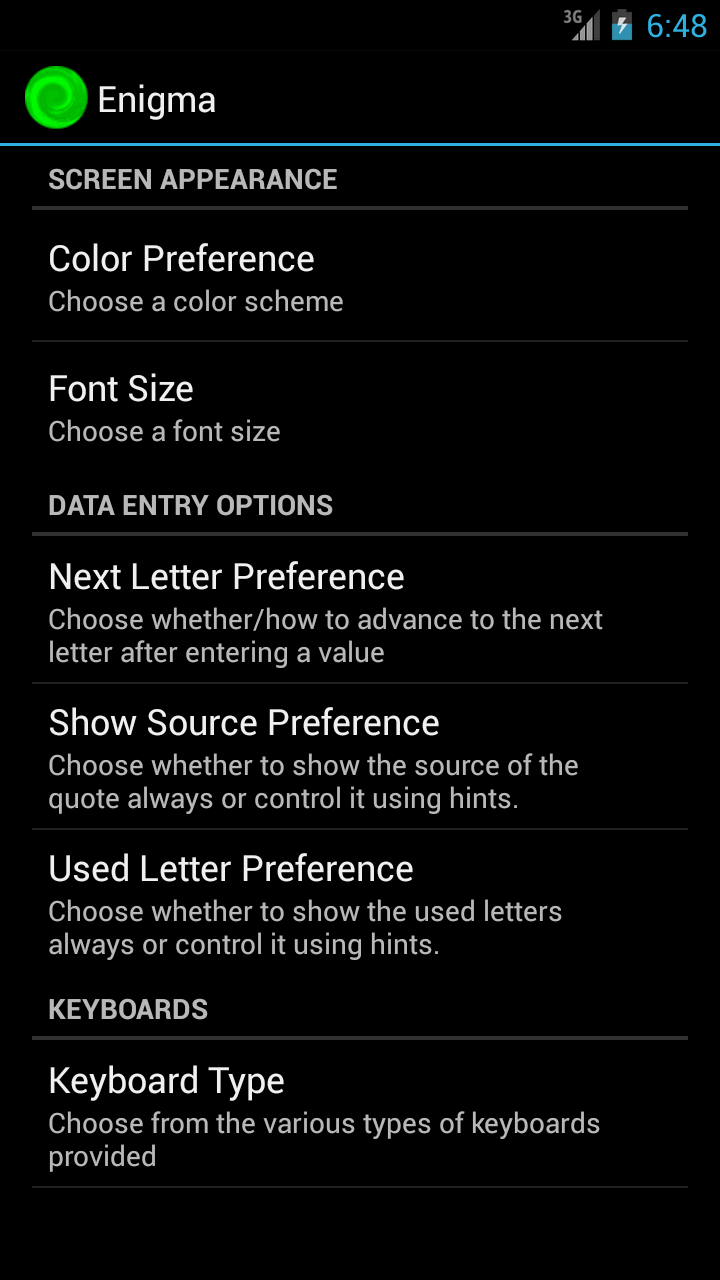The image size is (720, 1280).
Task: Click 'Choose a font size' subtitle
Action: tap(164, 431)
